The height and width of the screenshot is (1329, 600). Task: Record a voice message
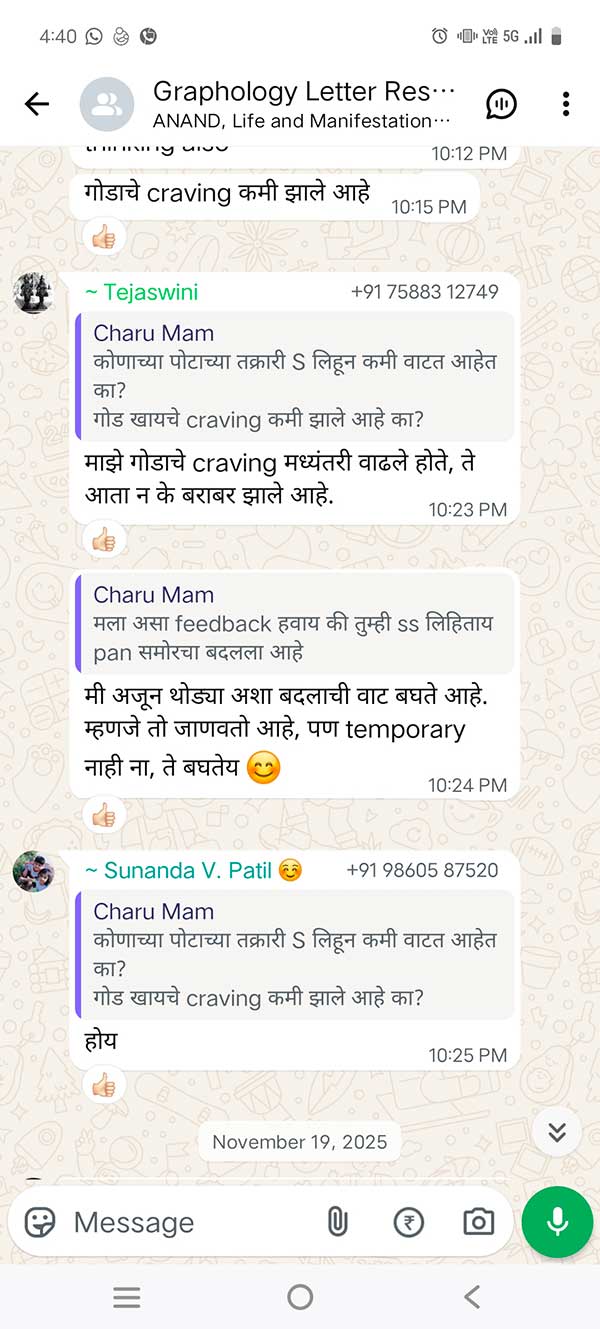(557, 1222)
